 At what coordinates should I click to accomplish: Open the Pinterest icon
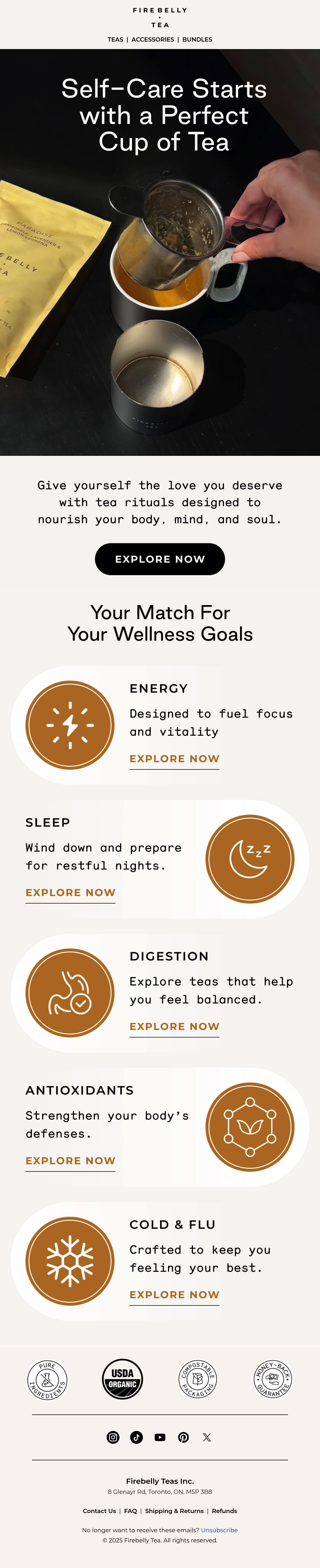point(183,1437)
